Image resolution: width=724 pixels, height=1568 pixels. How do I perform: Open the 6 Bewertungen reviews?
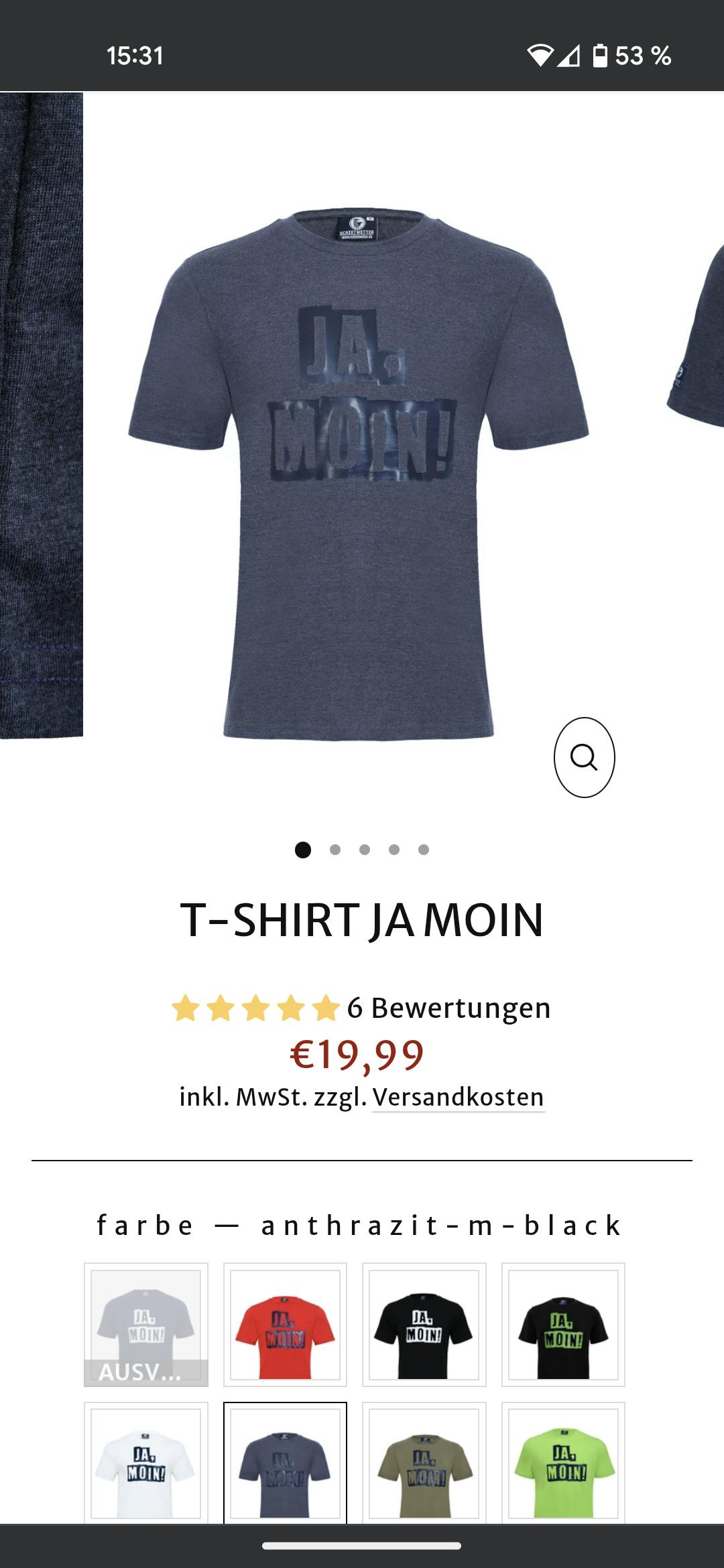point(448,1008)
